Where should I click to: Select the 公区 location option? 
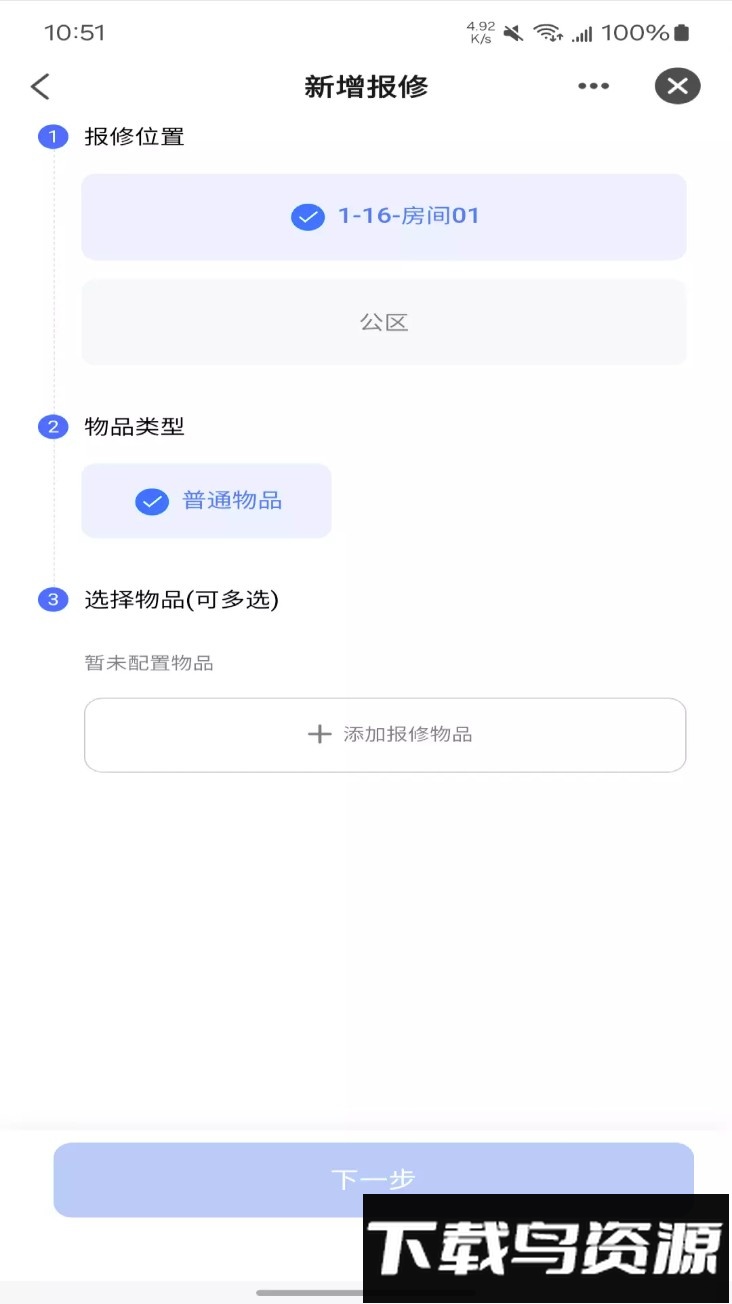pyautogui.click(x=384, y=322)
